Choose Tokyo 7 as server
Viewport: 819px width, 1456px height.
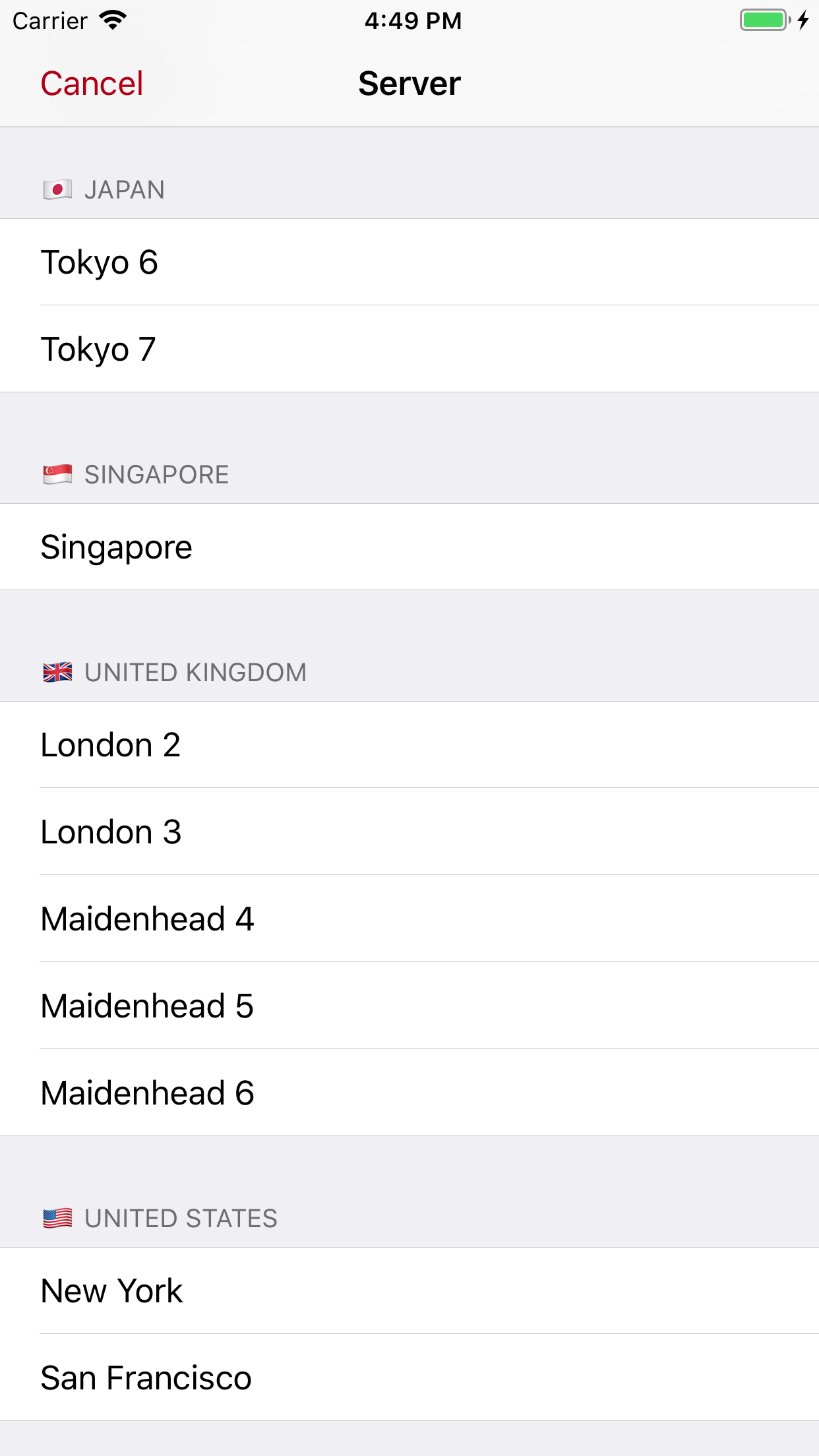click(409, 349)
